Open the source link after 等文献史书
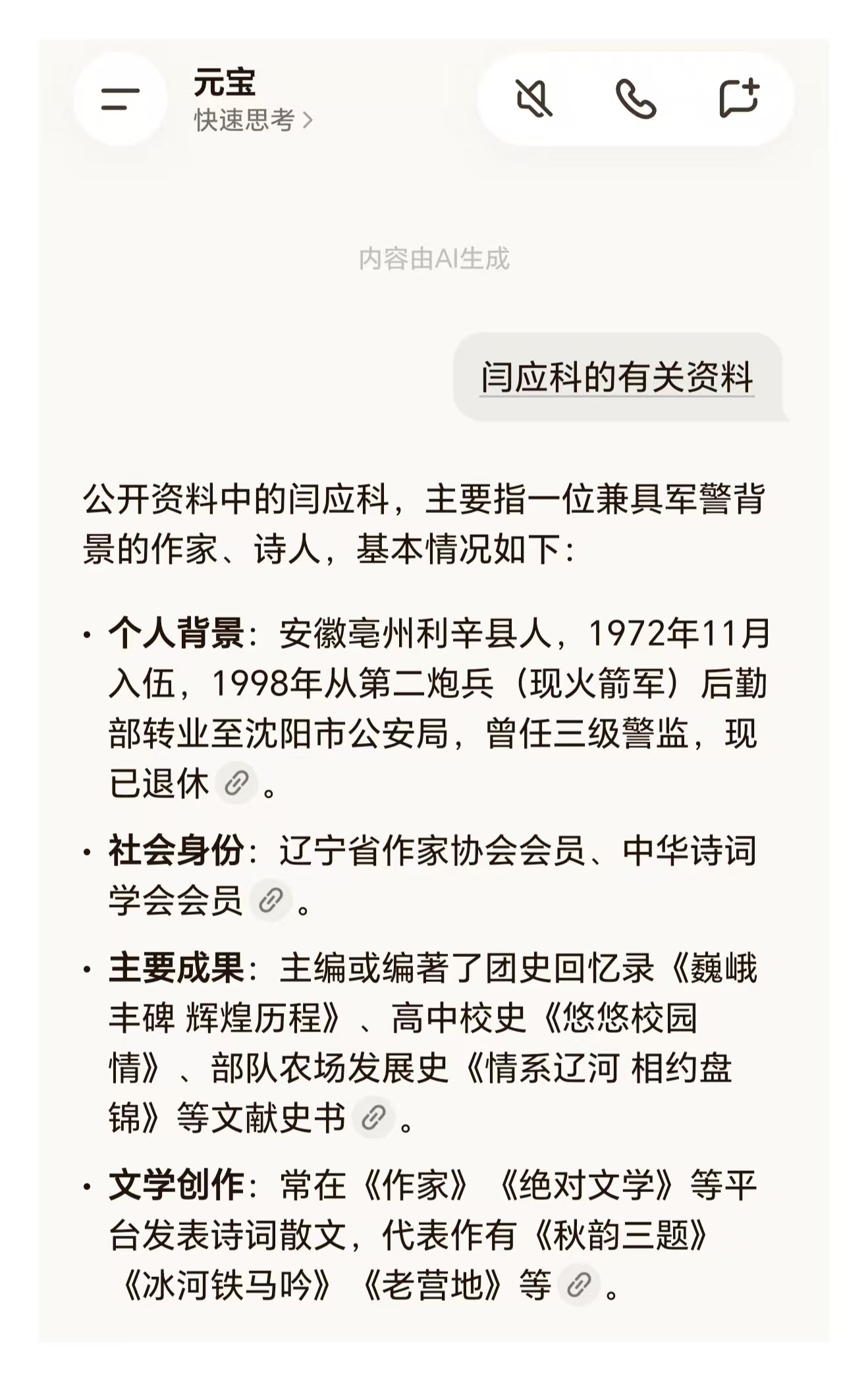This screenshot has height=1381, width=868. 373,1118
